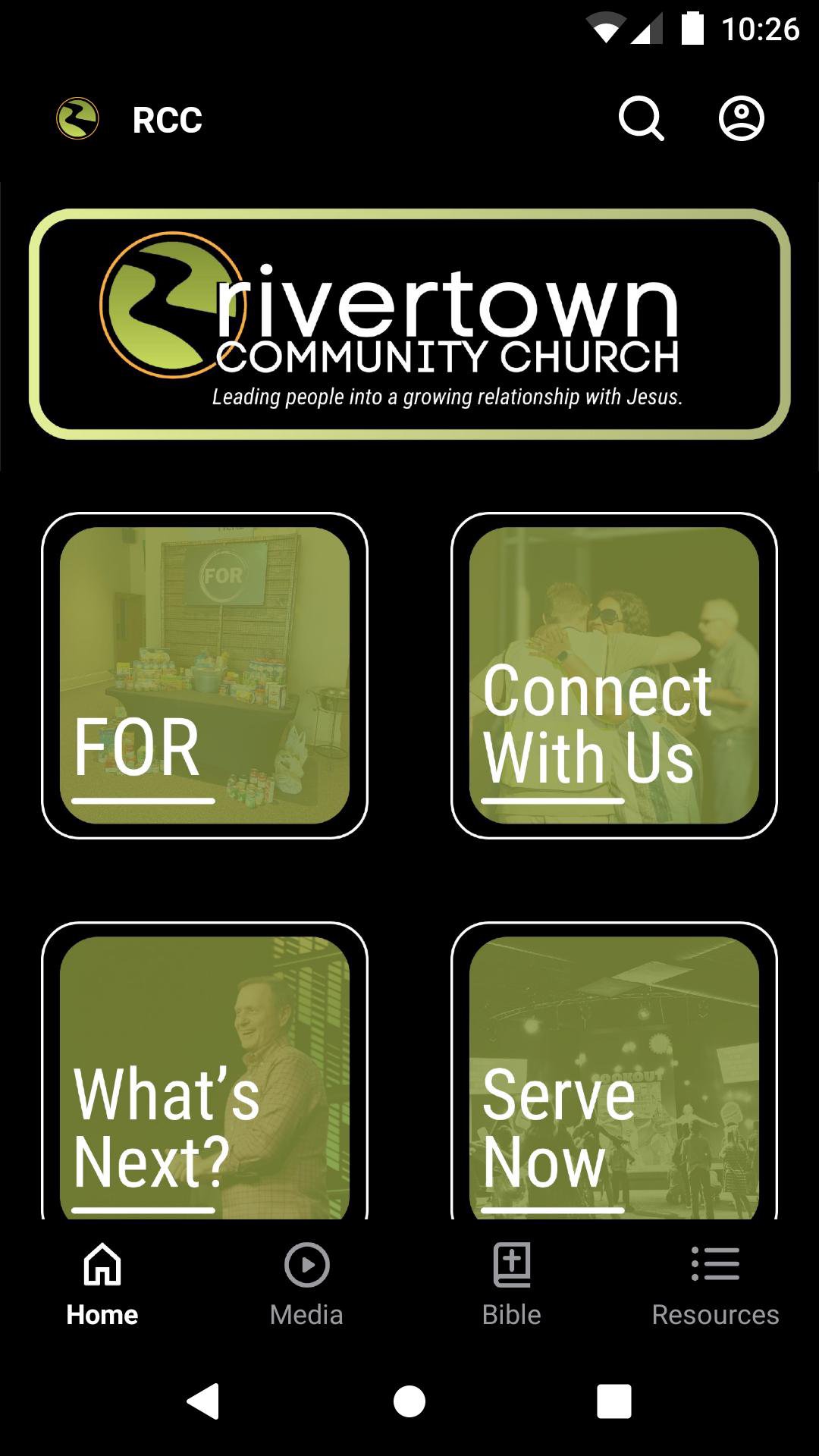Open the Serve Now tile
Screen dimensions: 819x1456
coord(614,1073)
